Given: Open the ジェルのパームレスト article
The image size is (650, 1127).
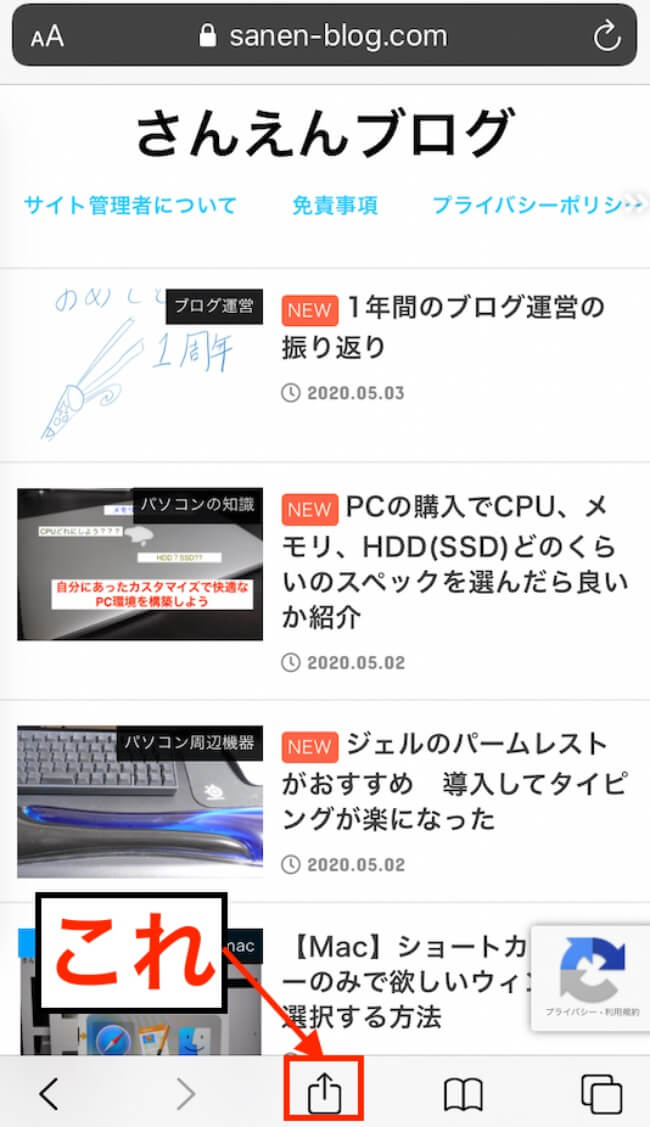Looking at the screenshot, I should click(x=454, y=781).
